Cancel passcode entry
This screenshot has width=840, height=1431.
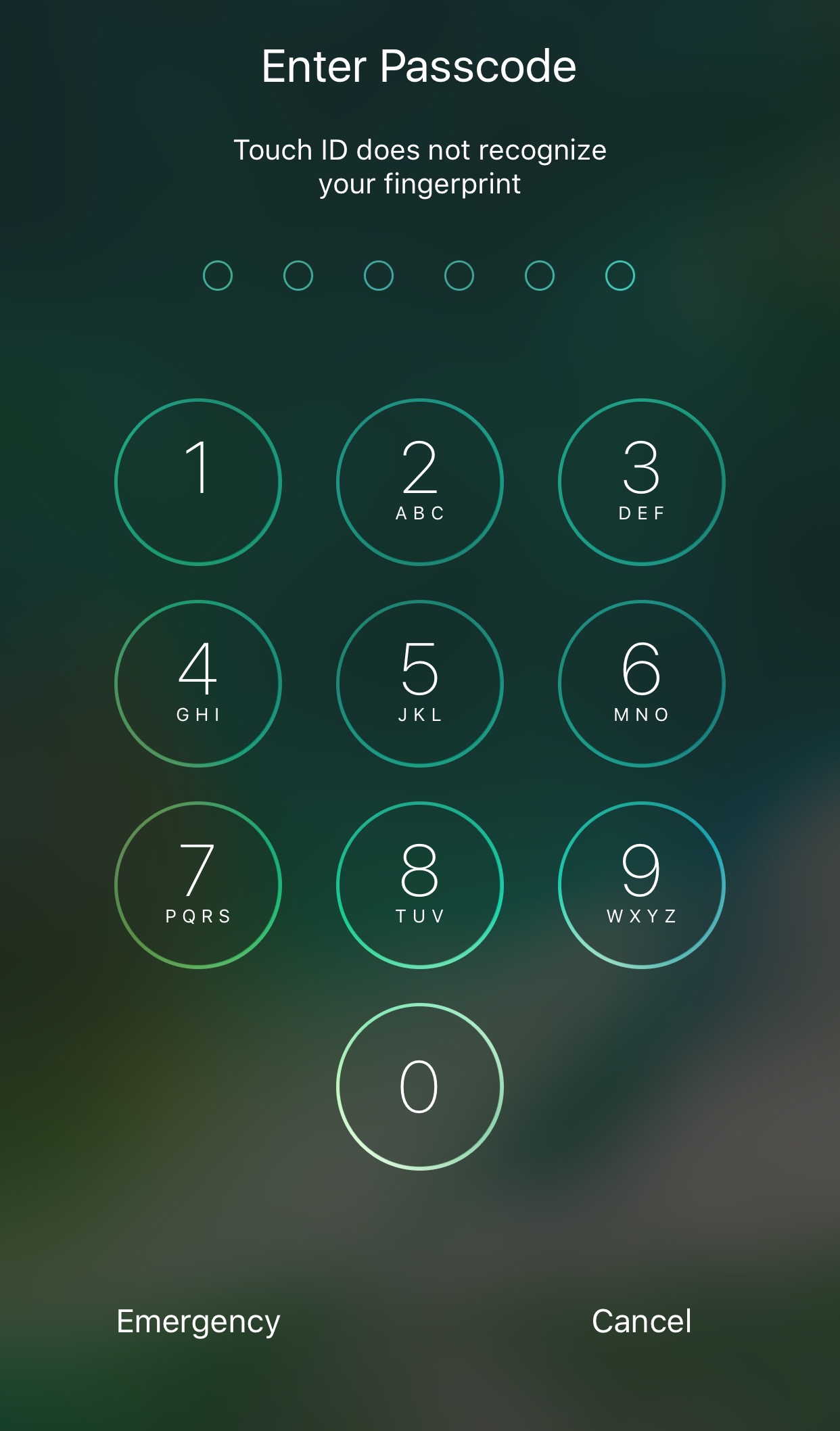pyautogui.click(x=641, y=1321)
